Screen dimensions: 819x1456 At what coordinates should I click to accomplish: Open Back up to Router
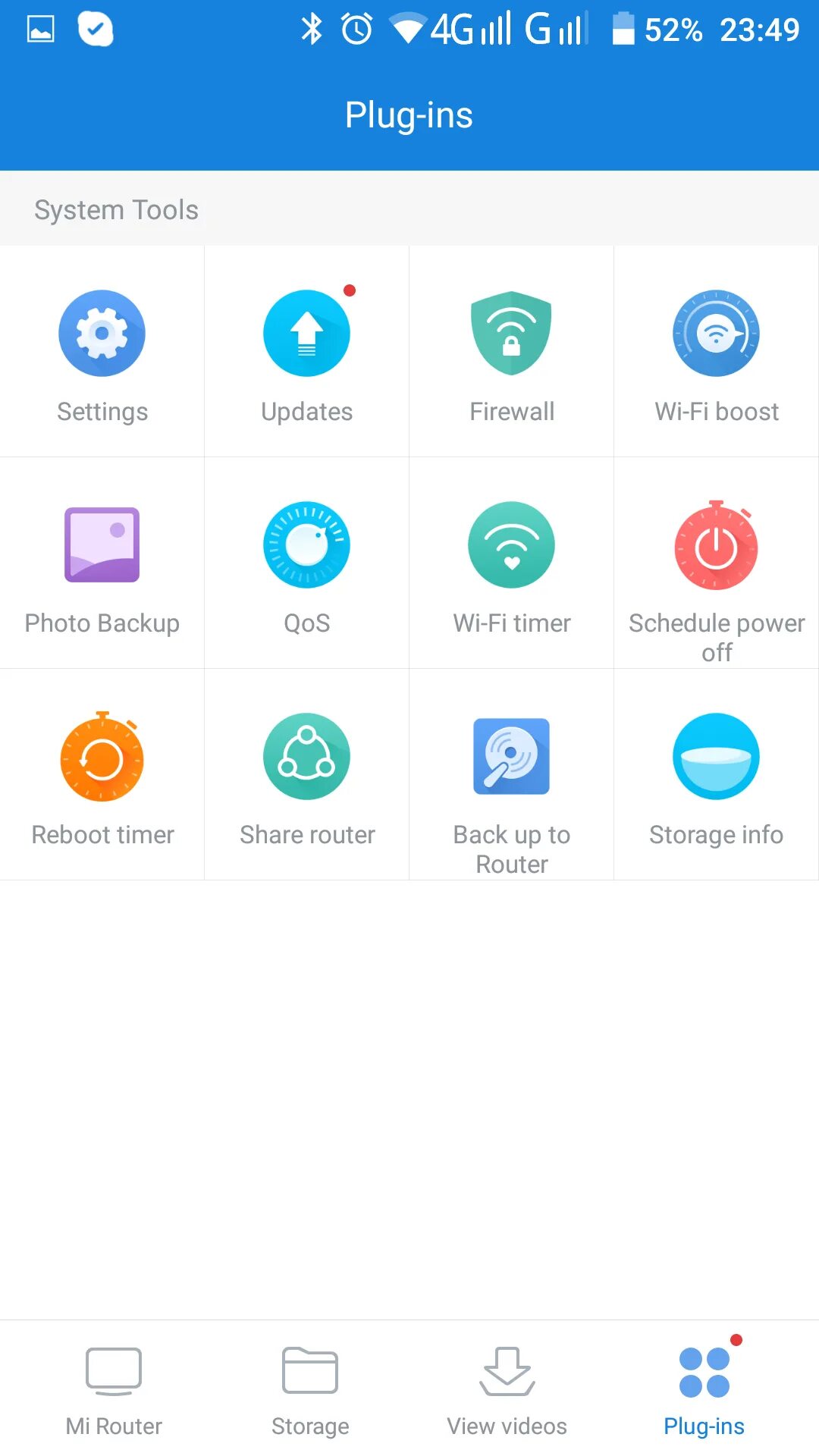511,775
